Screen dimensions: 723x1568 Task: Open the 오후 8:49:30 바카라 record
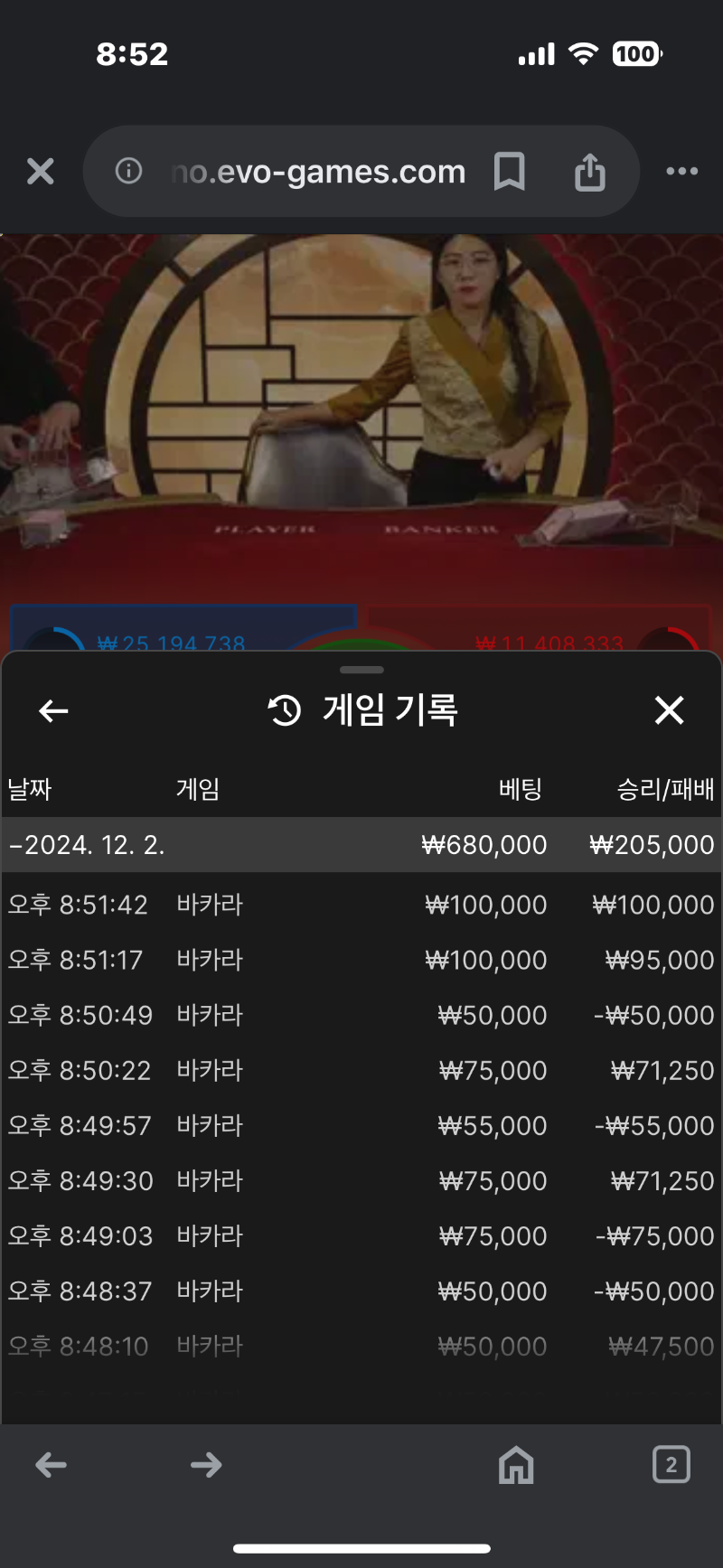361,1180
